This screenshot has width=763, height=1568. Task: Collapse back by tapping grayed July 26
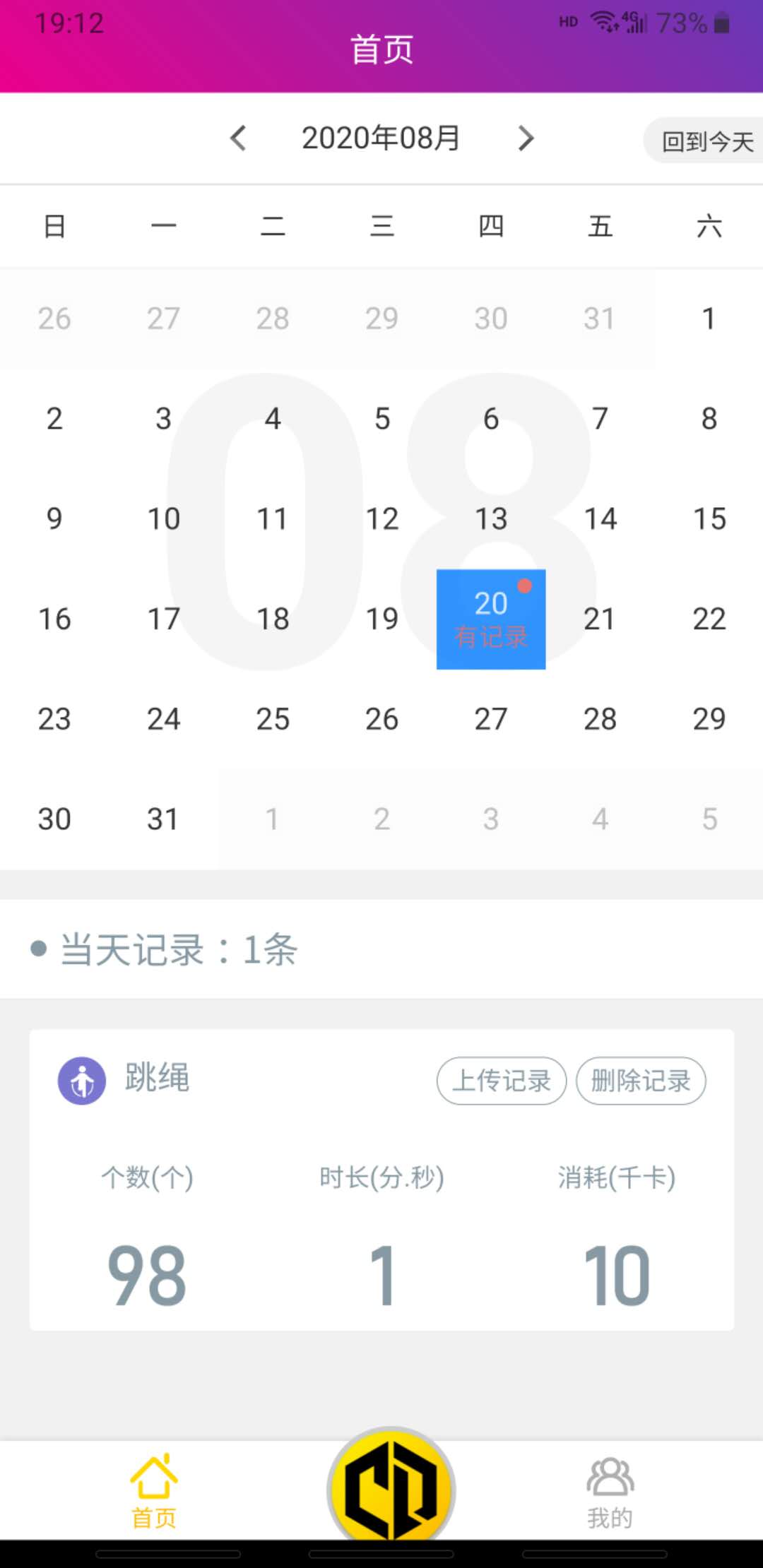pyautogui.click(x=54, y=319)
